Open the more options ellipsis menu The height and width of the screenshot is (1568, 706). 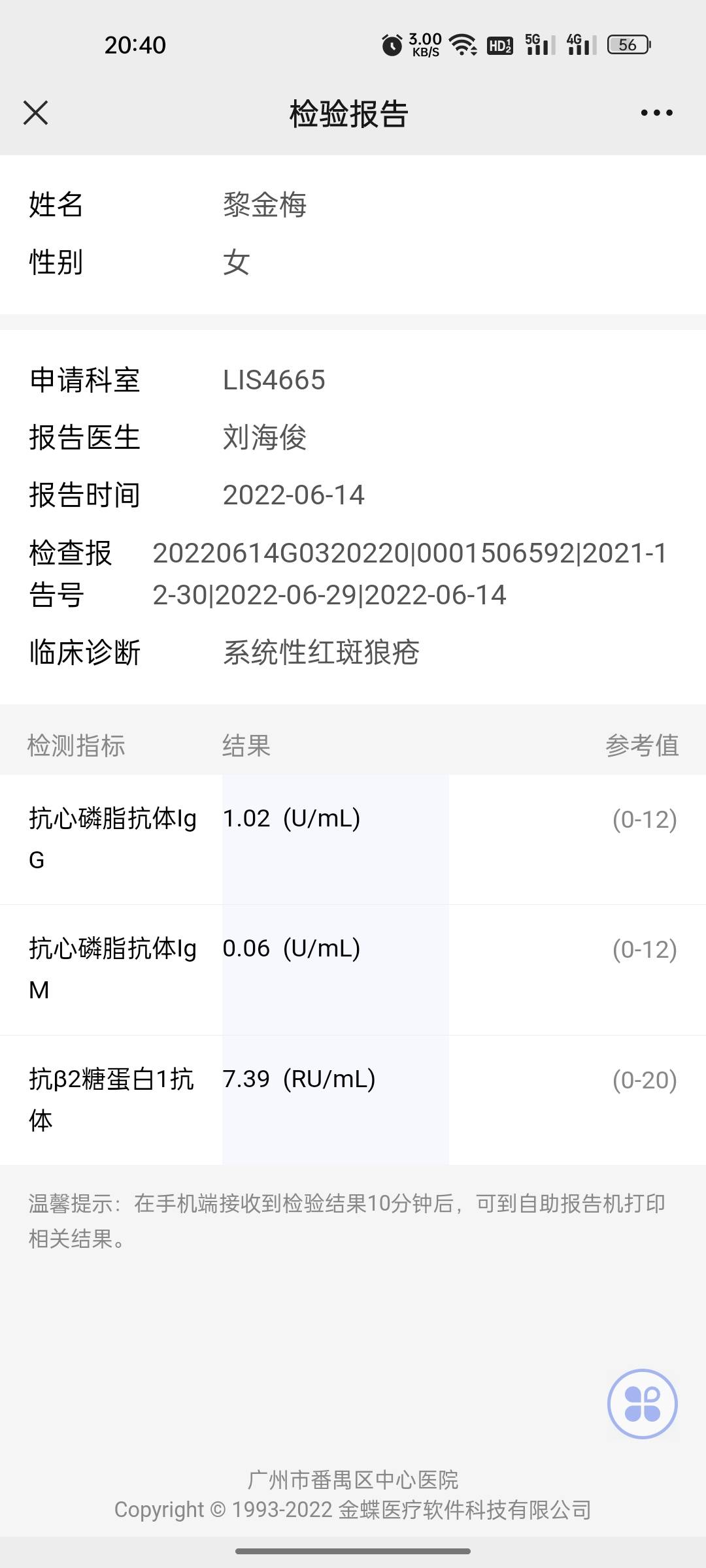point(657,112)
